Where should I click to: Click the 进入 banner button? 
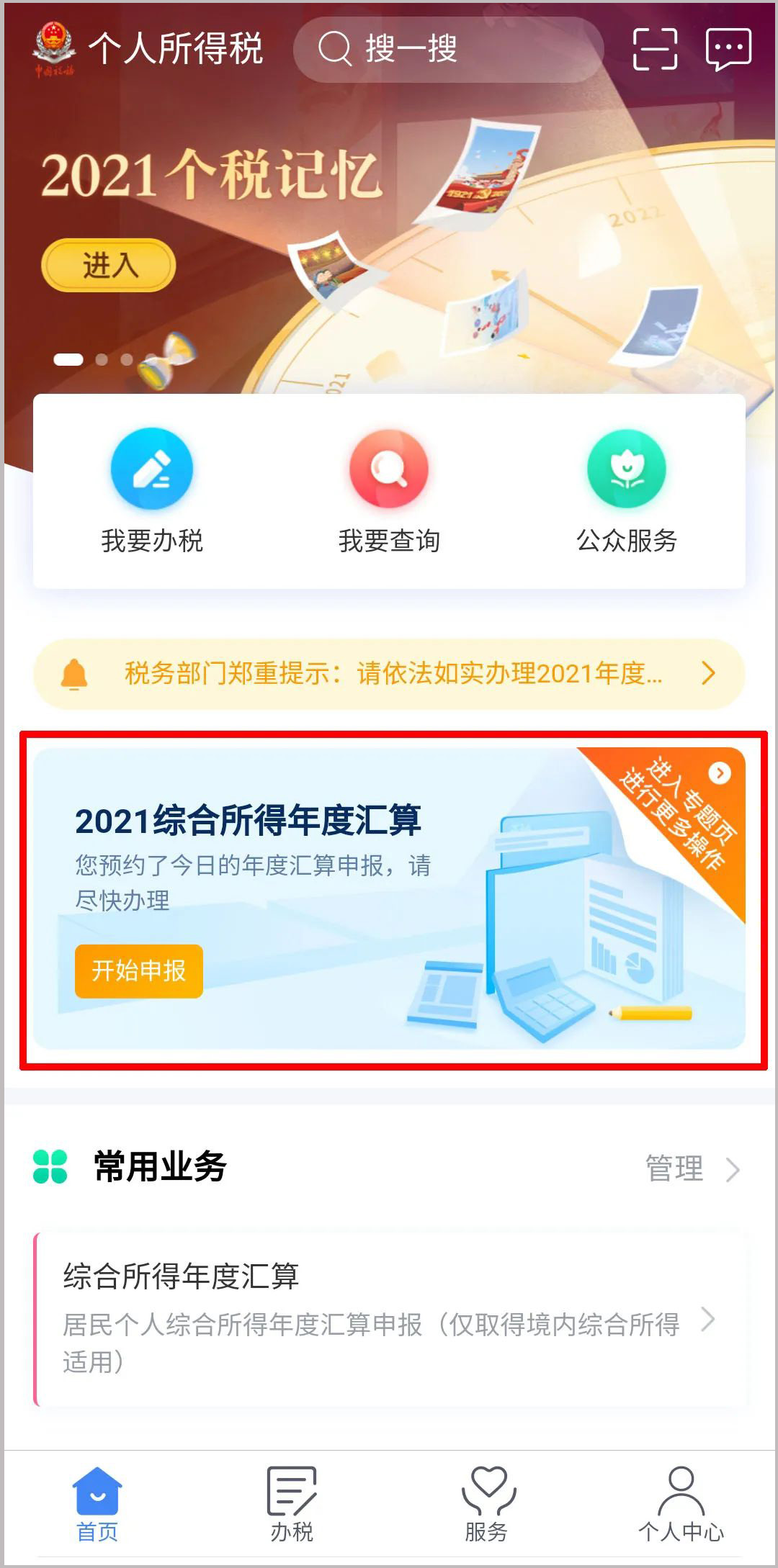(108, 266)
